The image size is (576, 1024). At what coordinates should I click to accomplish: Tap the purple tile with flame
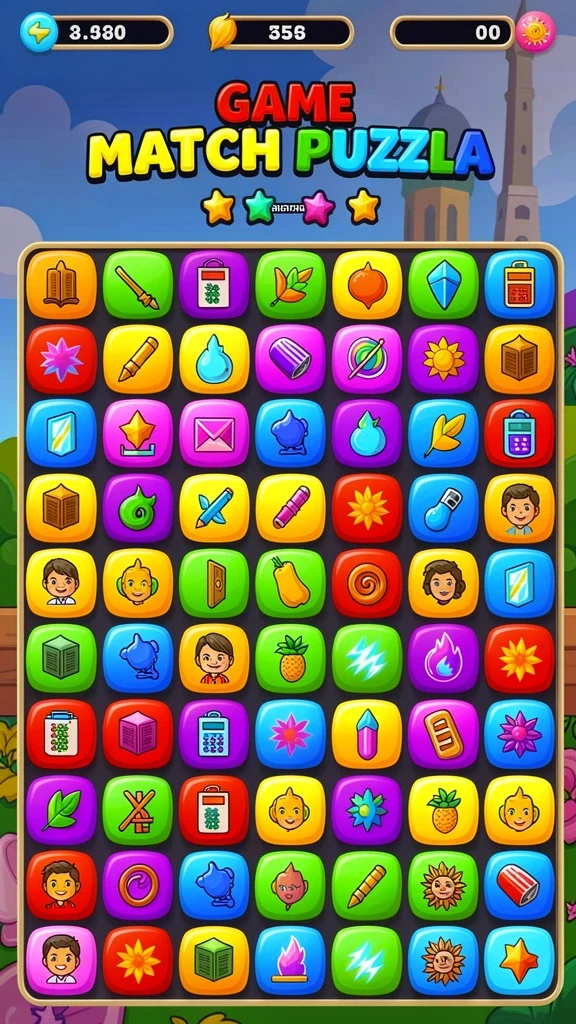(x=443, y=658)
